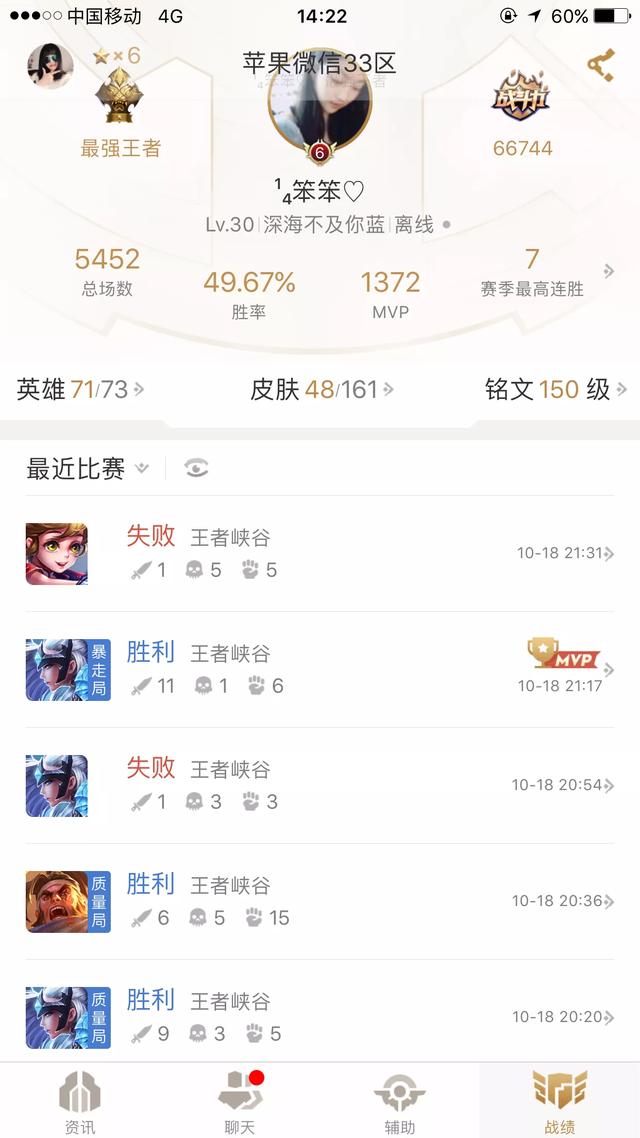Expand the 最近比赛 dropdown

tap(142, 468)
